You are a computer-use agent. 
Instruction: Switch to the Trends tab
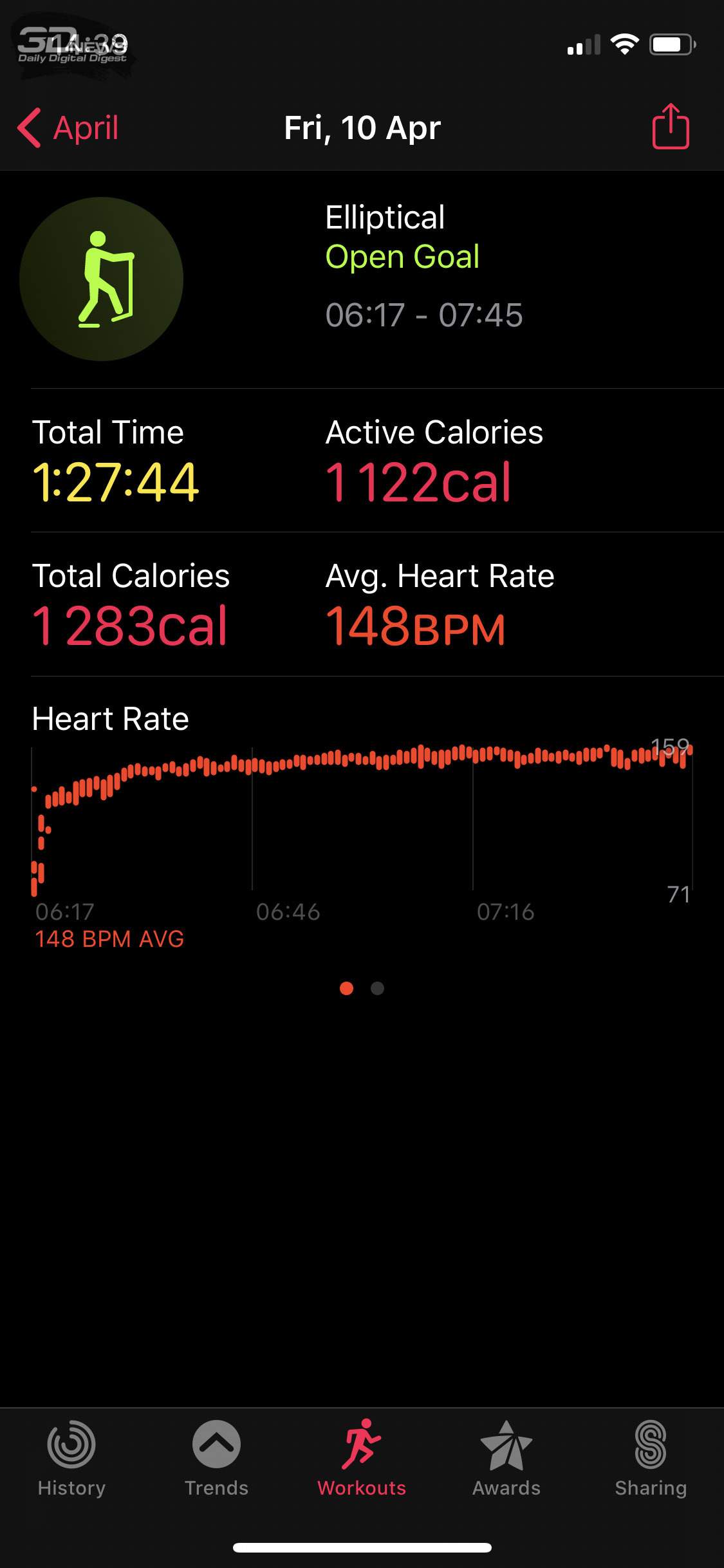point(216,1459)
